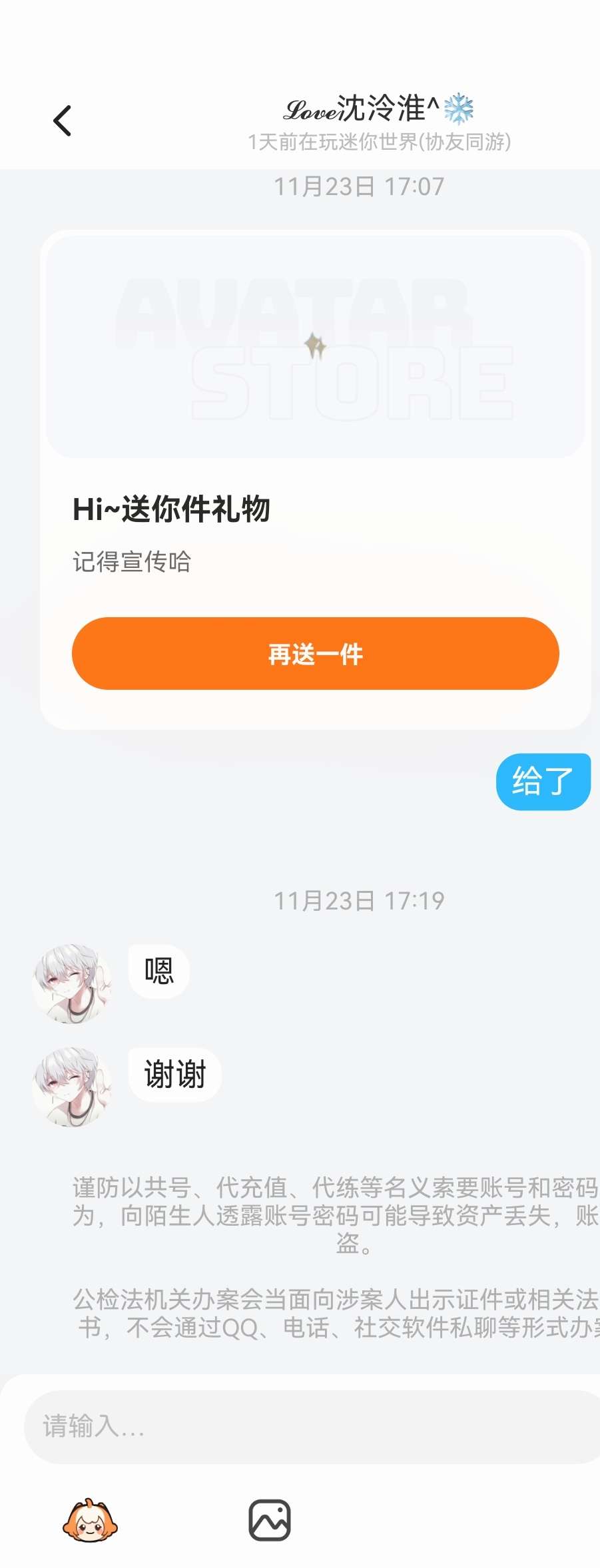Image resolution: width=600 pixels, height=1568 pixels.
Task: Open sender's avatar beside the 谢谢 message
Action: 72,1087
